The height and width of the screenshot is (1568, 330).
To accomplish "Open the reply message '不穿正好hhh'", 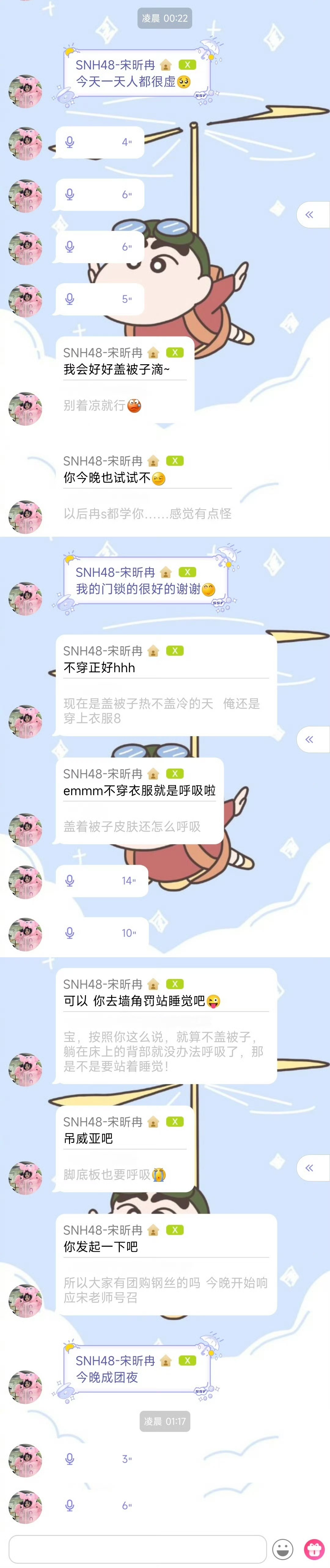I will [x=165, y=685].
